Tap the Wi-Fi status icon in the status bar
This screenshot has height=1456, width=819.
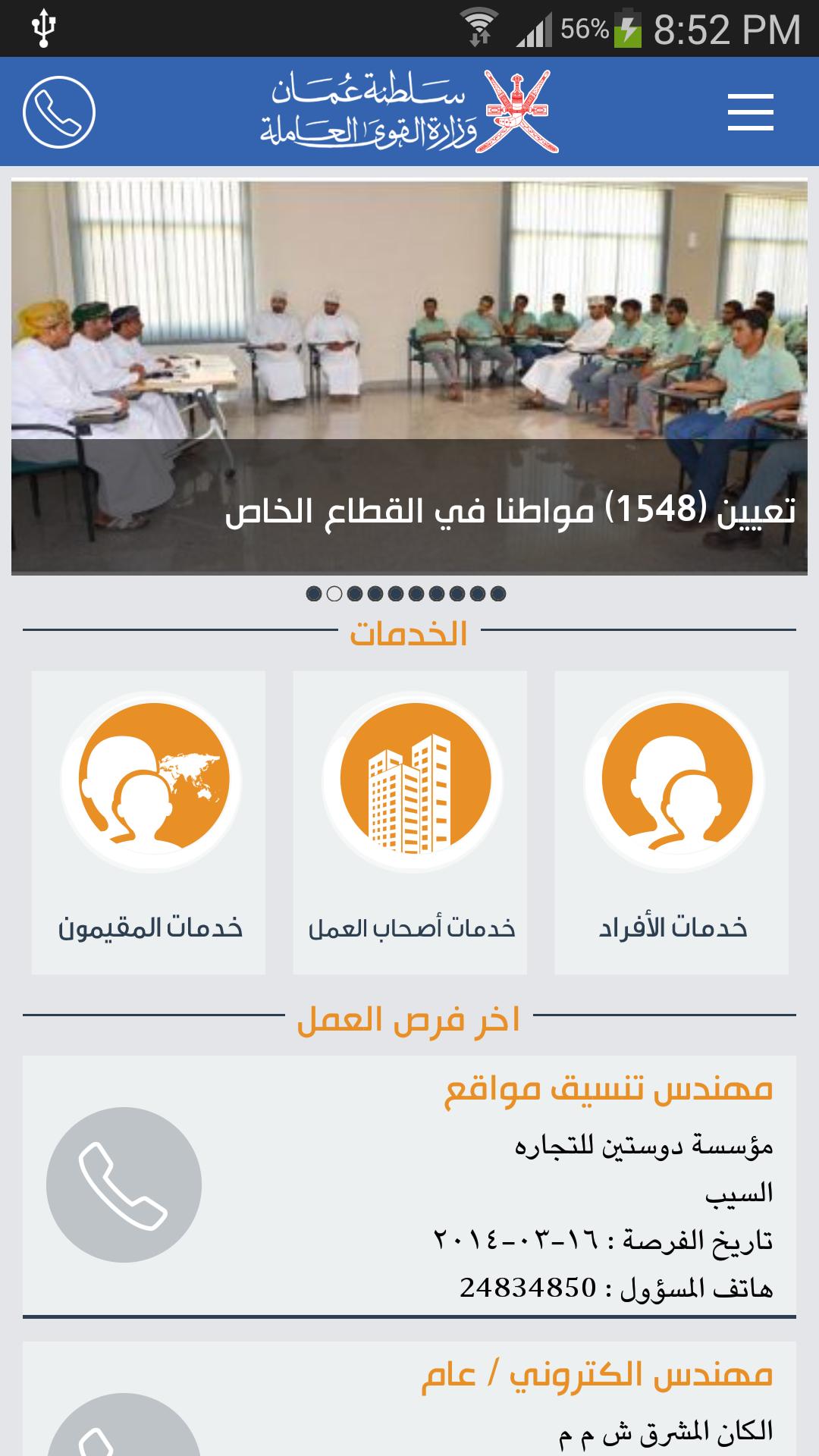point(479,25)
